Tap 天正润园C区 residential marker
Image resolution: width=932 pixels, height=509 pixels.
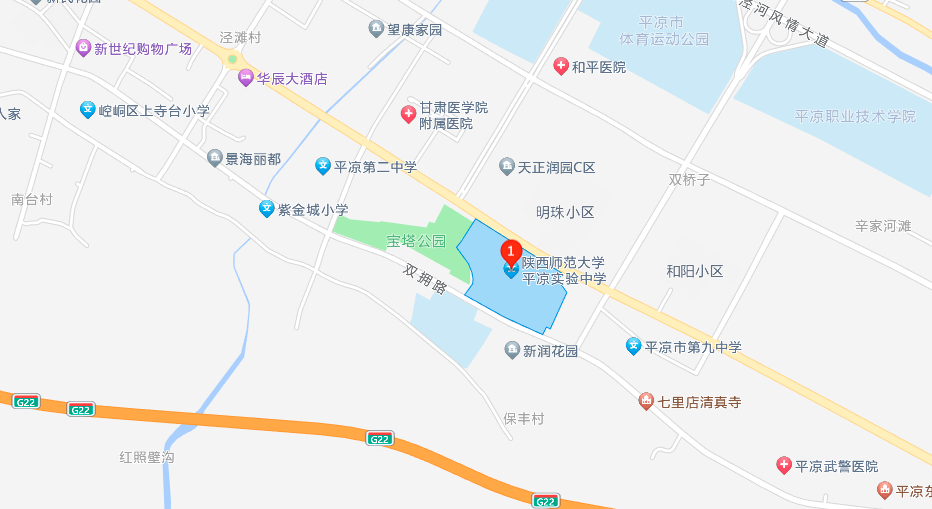tap(506, 167)
